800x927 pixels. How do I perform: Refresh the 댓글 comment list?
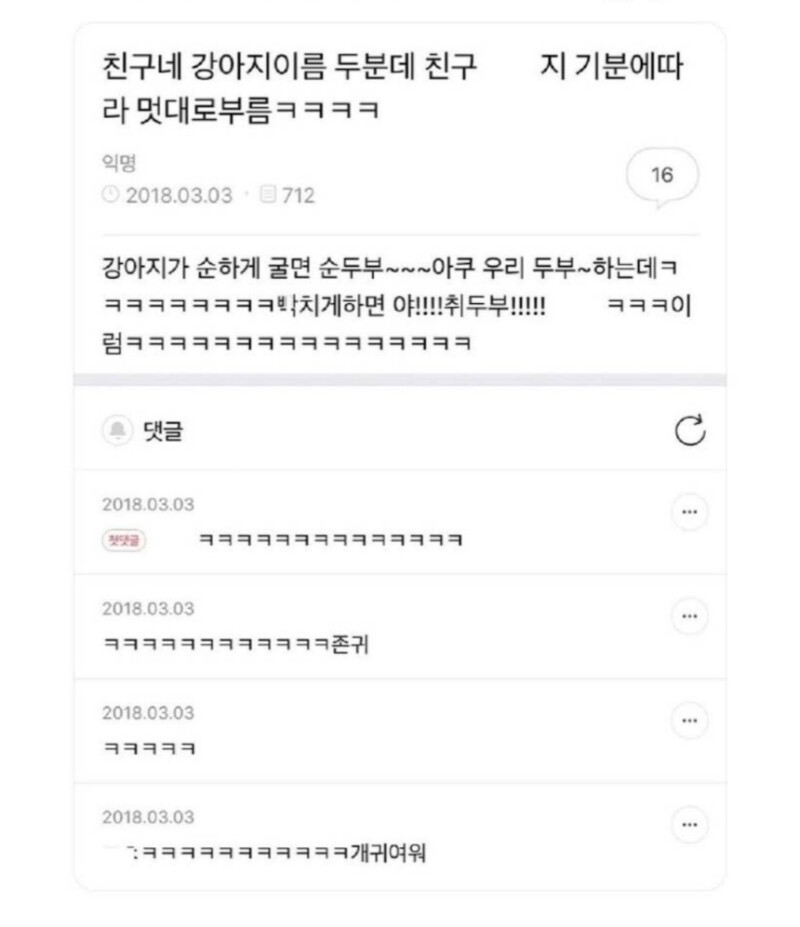point(690,431)
